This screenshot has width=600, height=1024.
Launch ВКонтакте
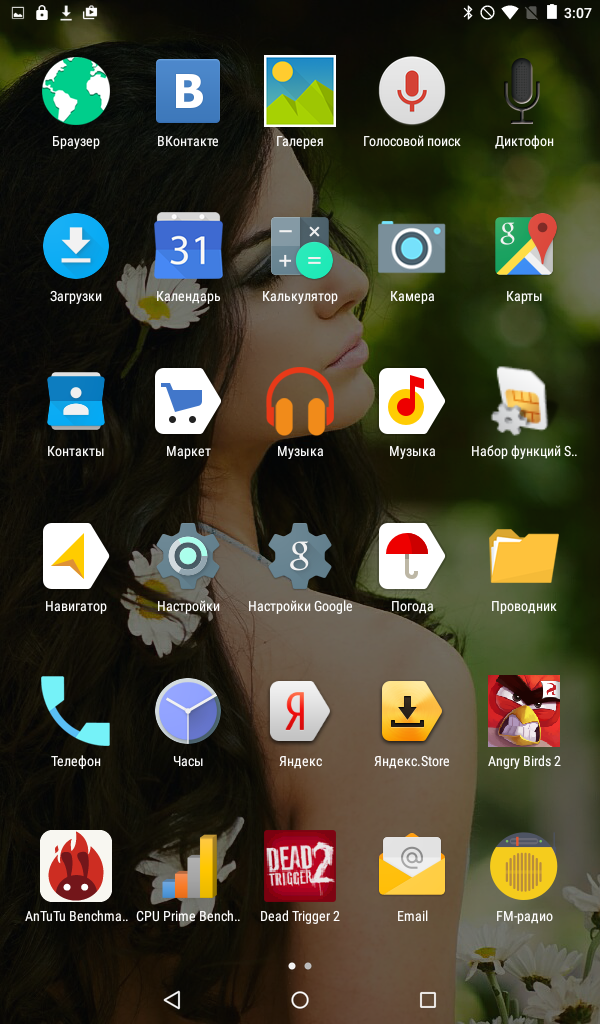pyautogui.click(x=188, y=92)
